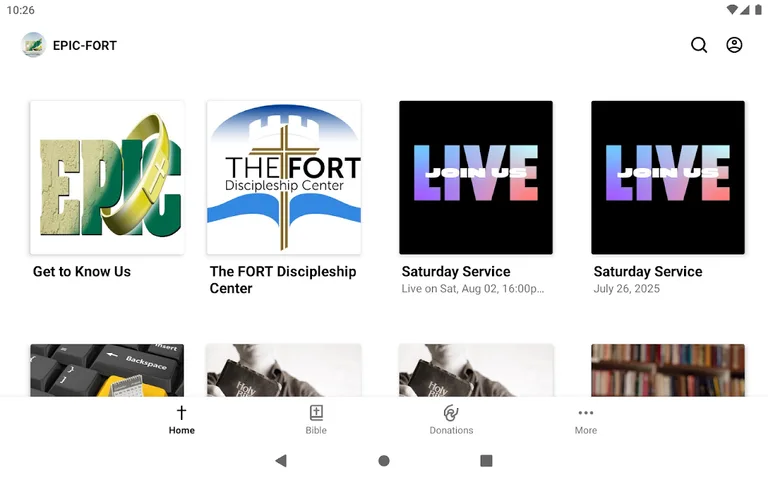768x480 pixels.
Task: Open the live Saturday Service for Aug 02
Action: tap(476, 178)
